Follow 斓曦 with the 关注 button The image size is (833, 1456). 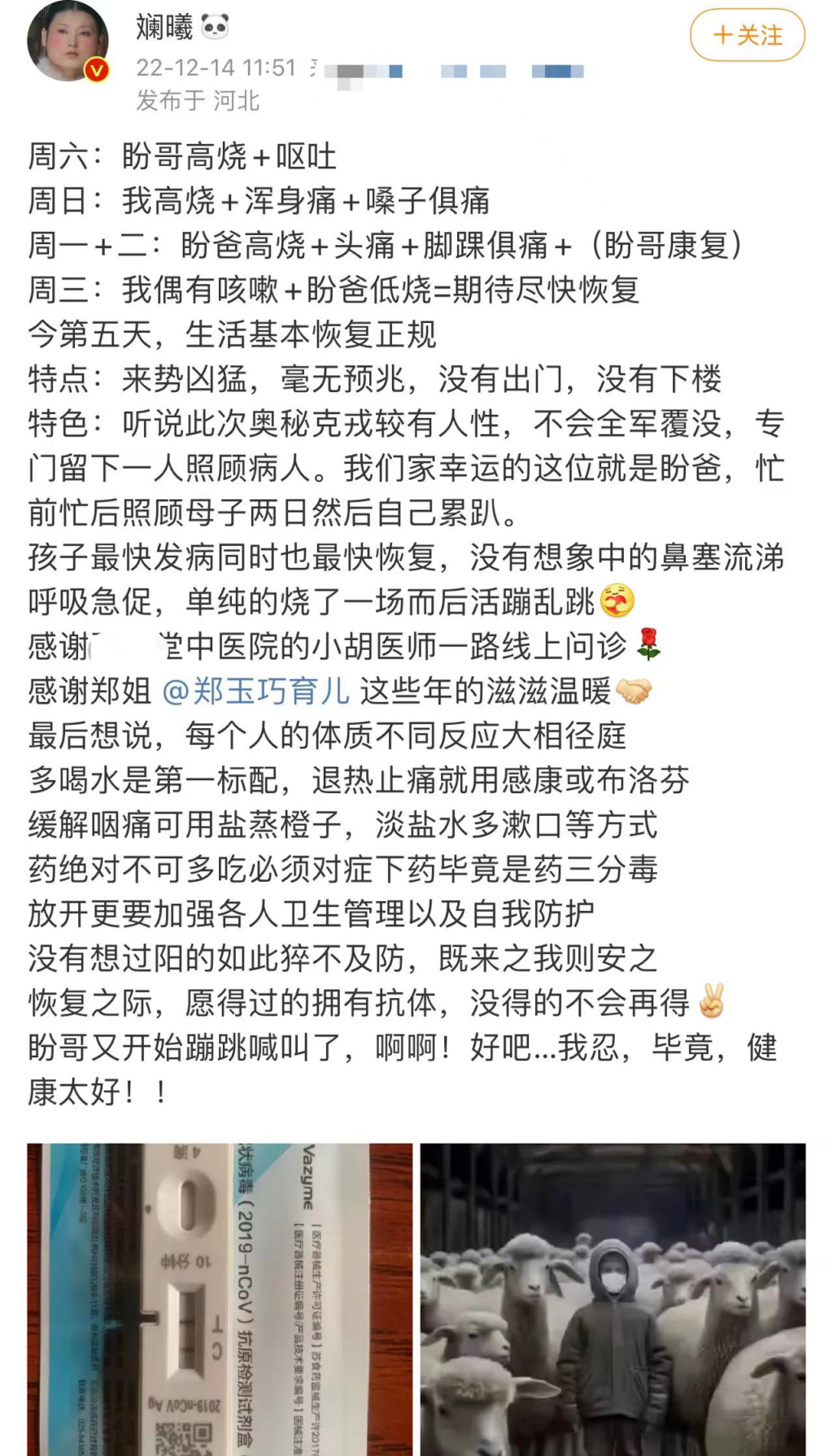(x=747, y=35)
